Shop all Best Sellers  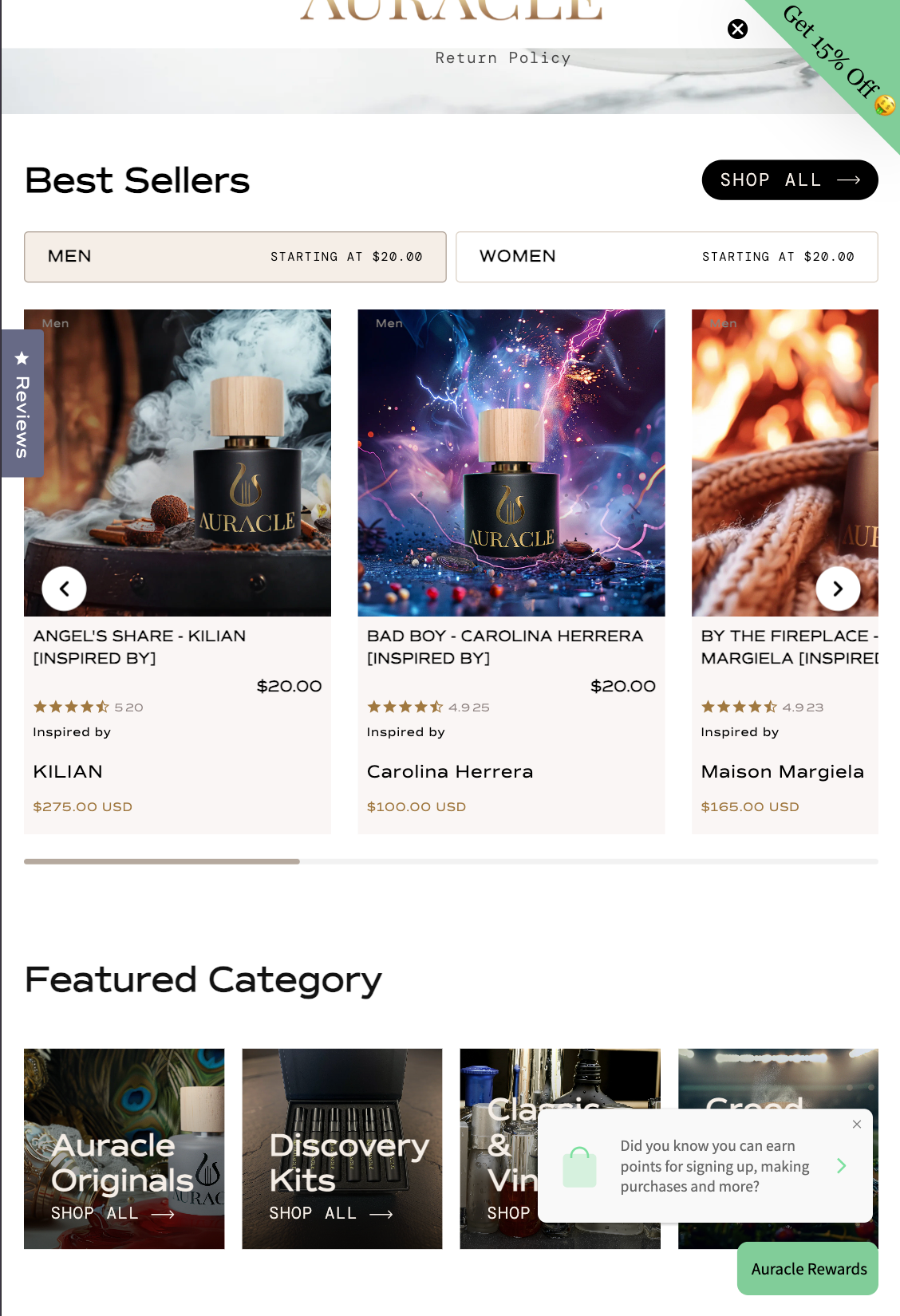click(x=789, y=180)
